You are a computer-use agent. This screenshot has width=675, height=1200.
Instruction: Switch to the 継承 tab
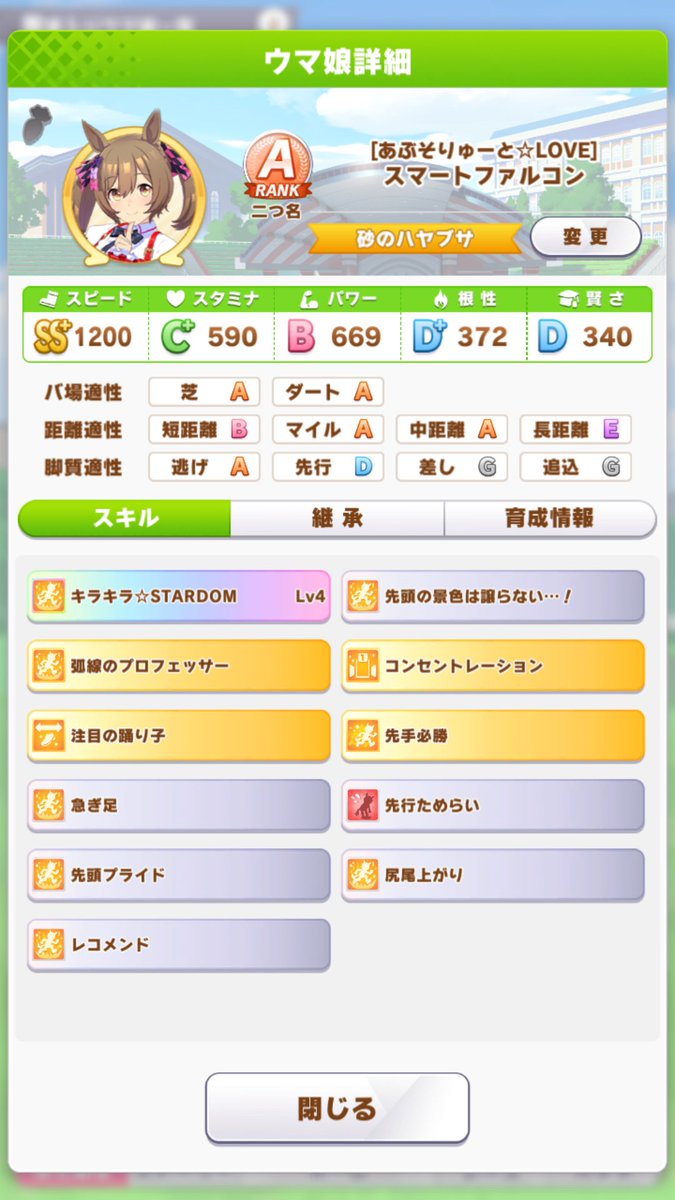point(337,519)
